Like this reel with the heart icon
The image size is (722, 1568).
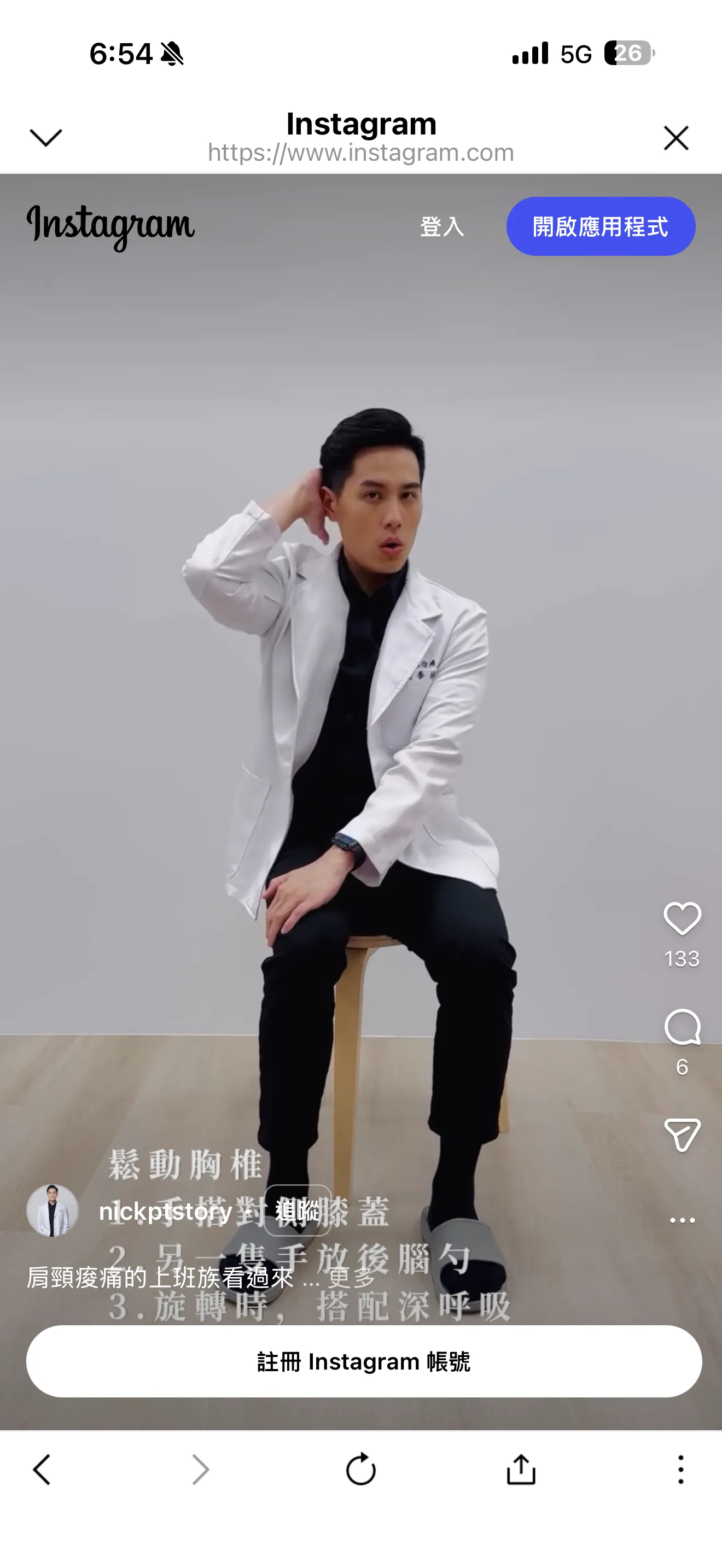point(682,918)
